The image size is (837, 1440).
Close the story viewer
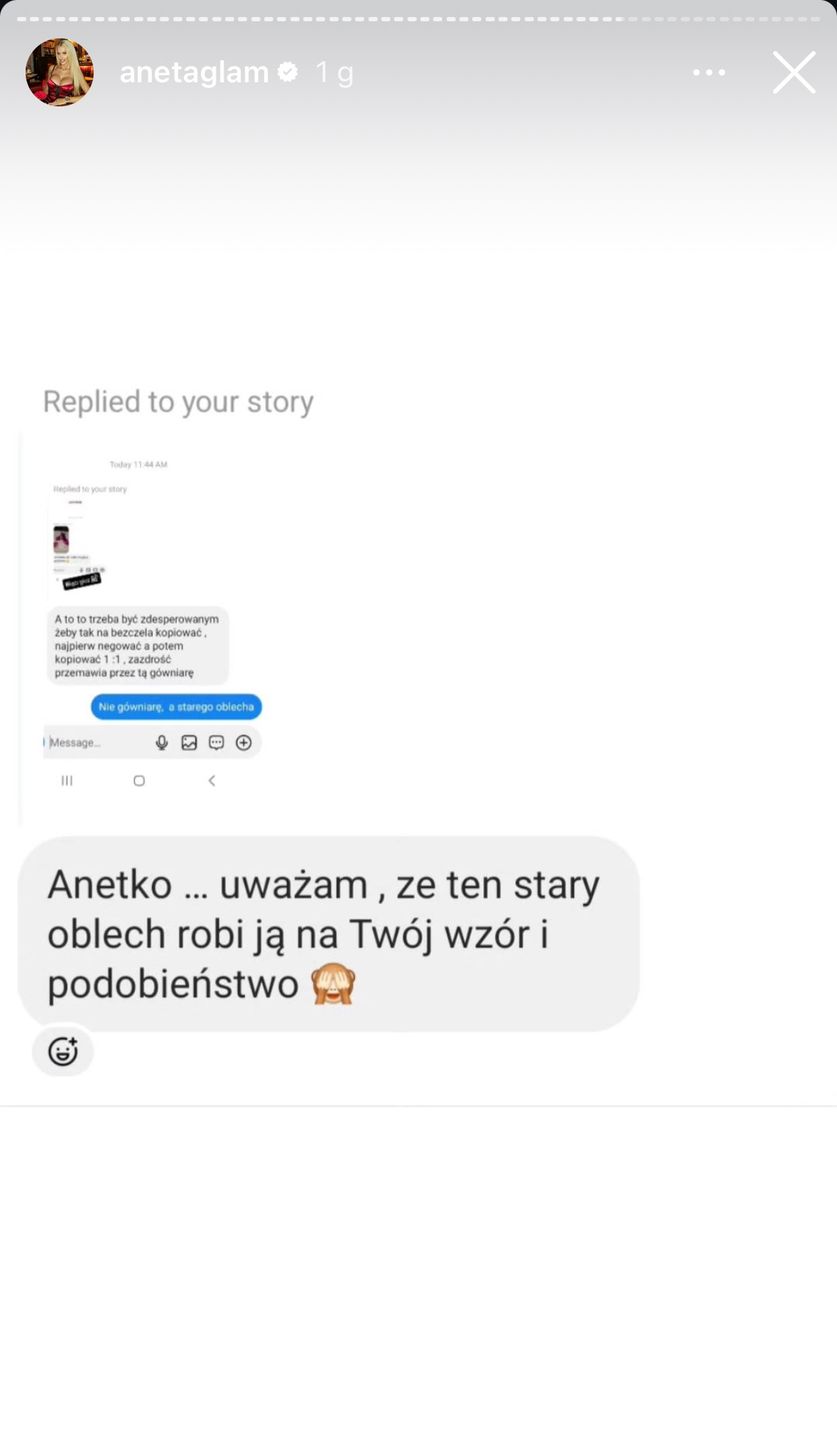click(794, 72)
